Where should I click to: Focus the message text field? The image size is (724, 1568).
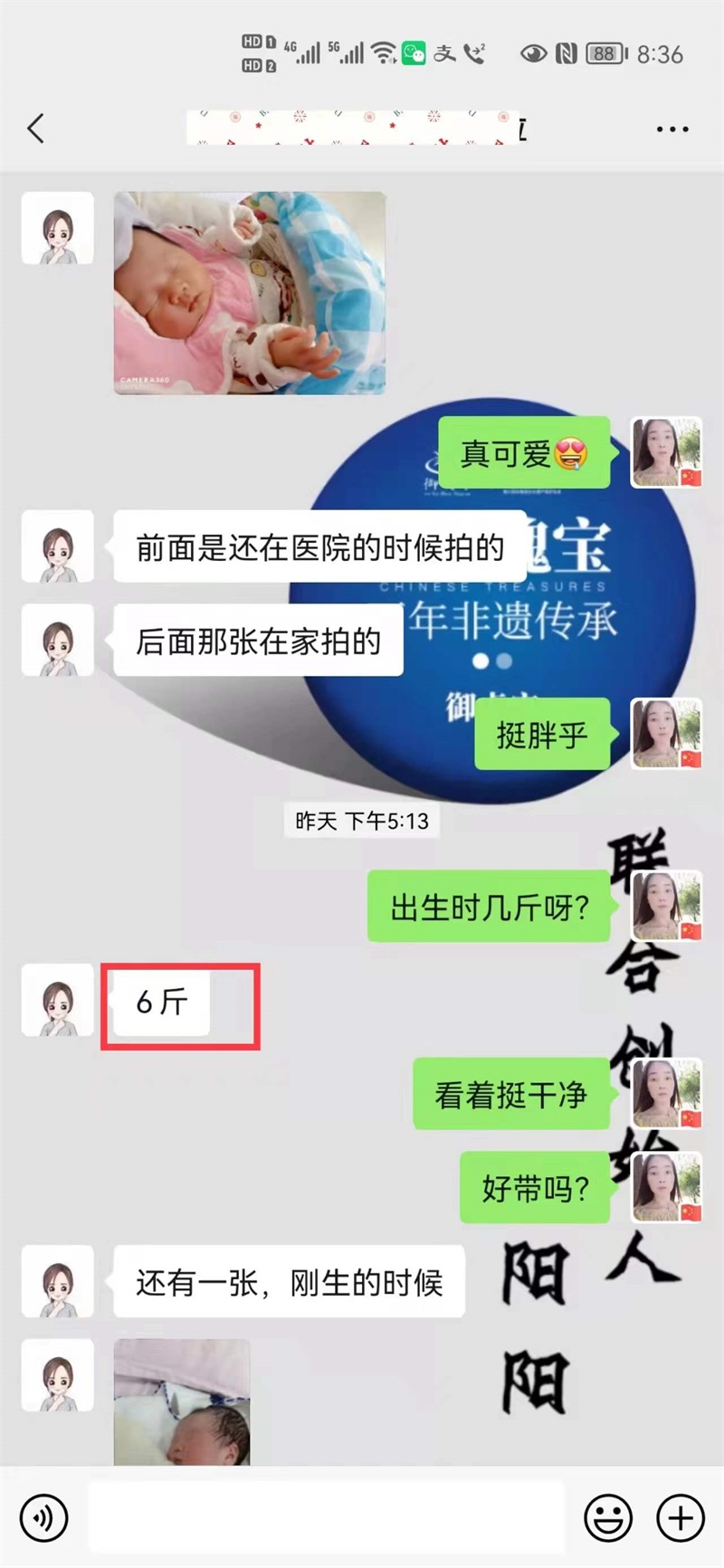tap(326, 1517)
